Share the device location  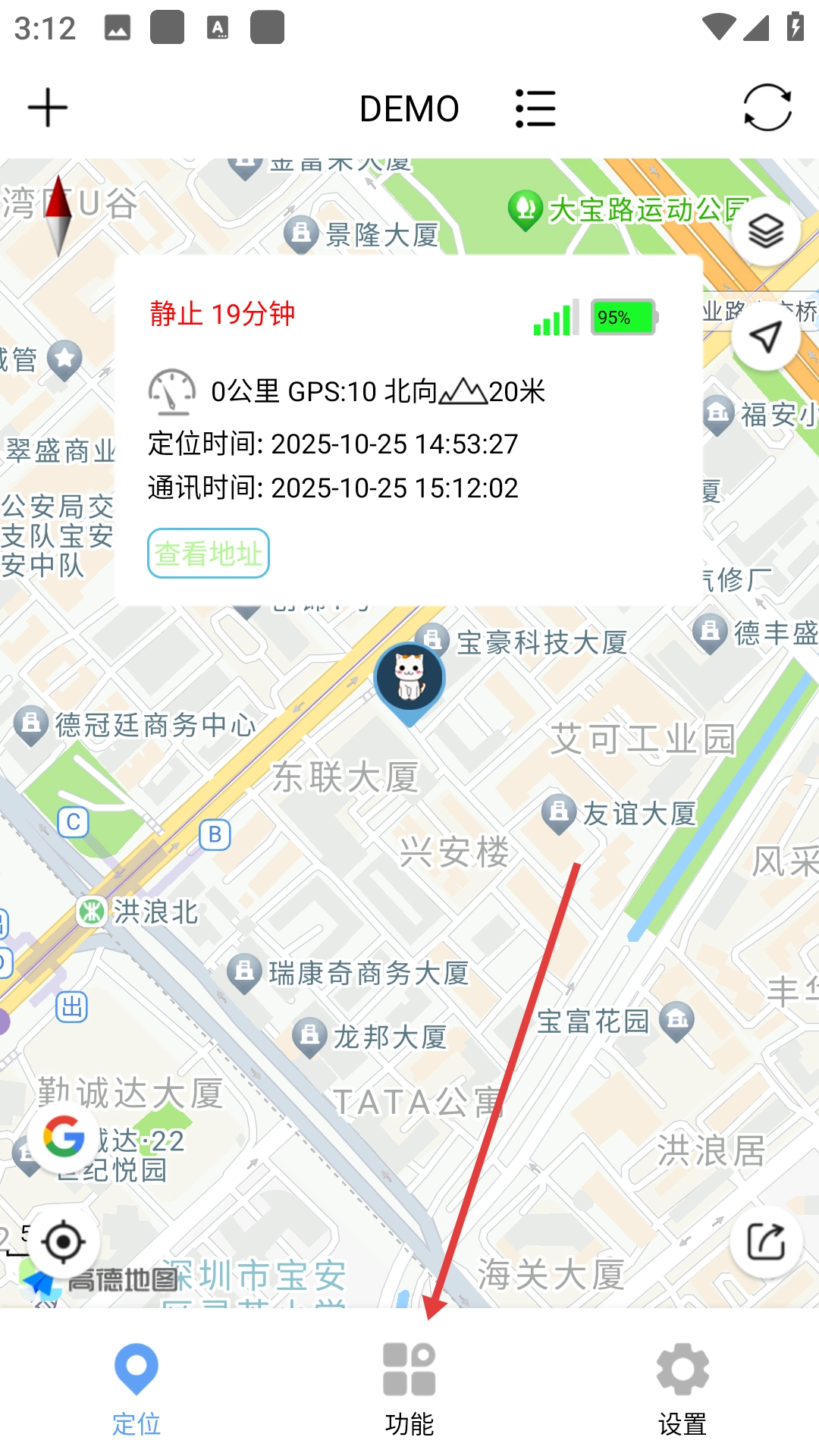766,1242
